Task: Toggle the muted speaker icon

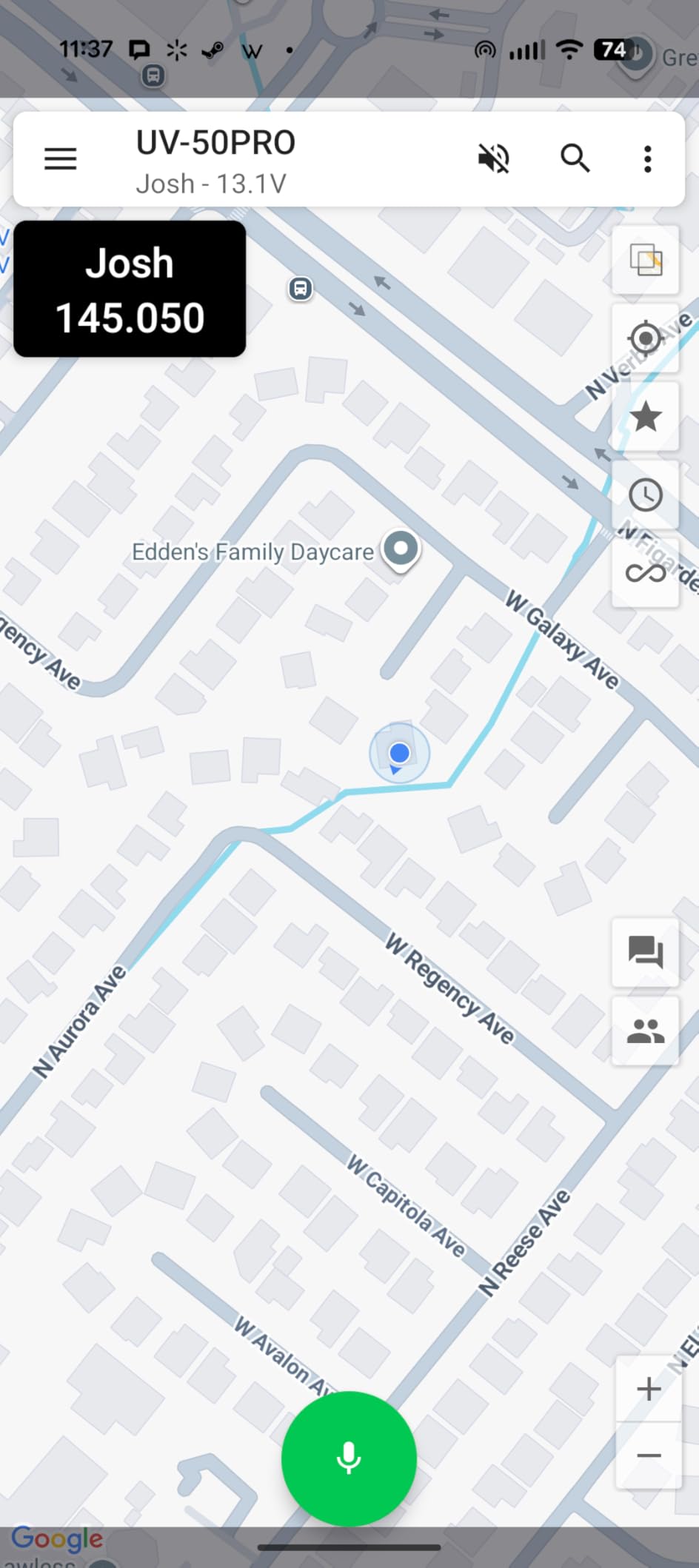Action: pos(493,158)
